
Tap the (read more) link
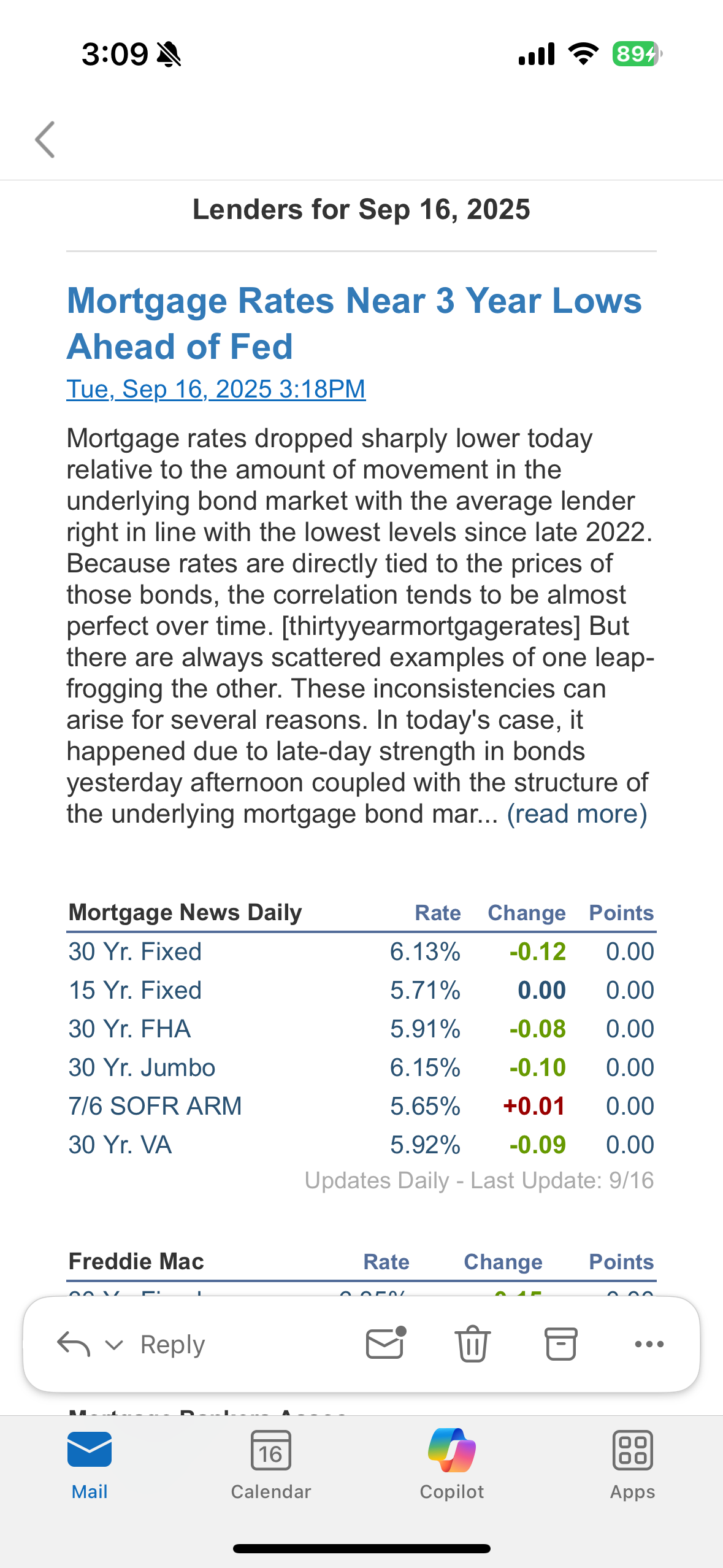click(577, 814)
